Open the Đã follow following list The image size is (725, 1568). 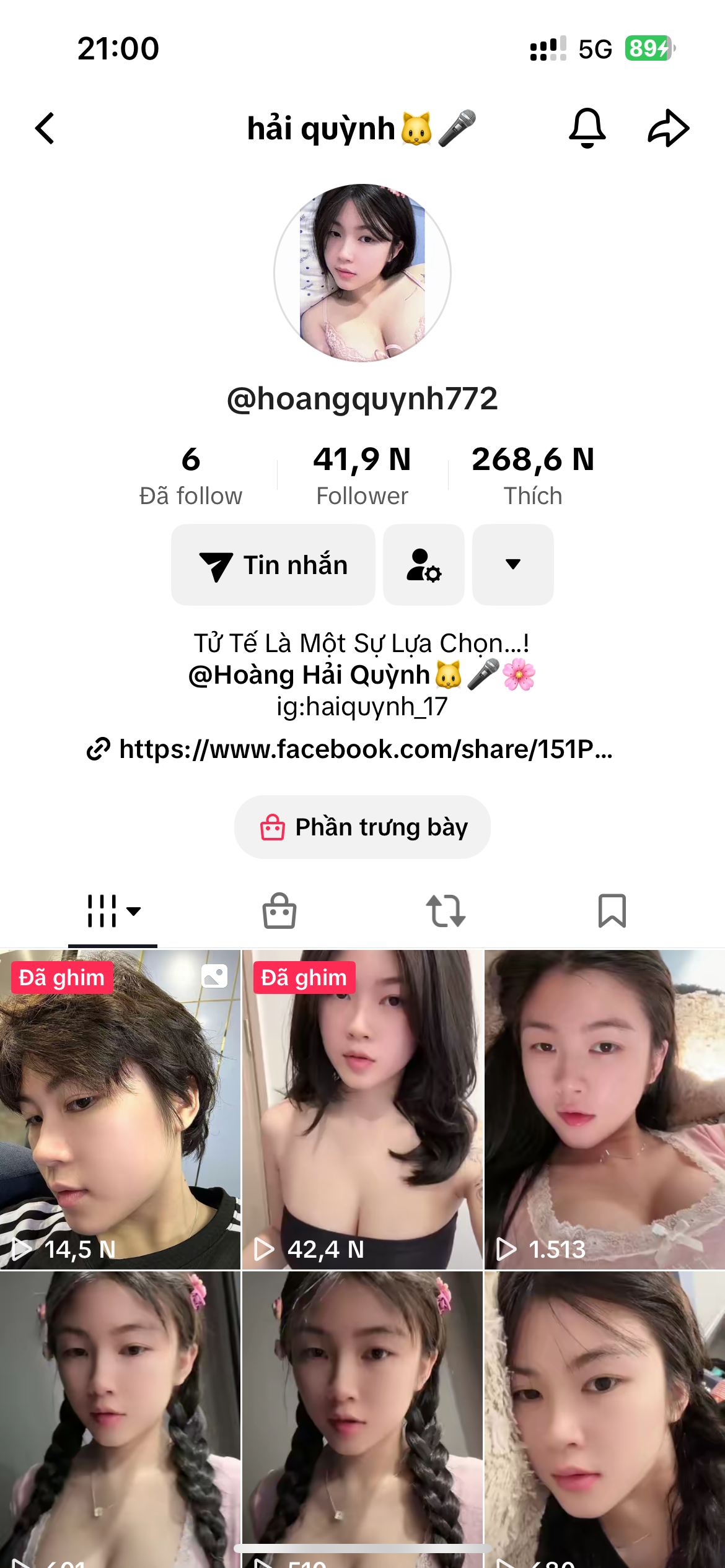tap(191, 476)
